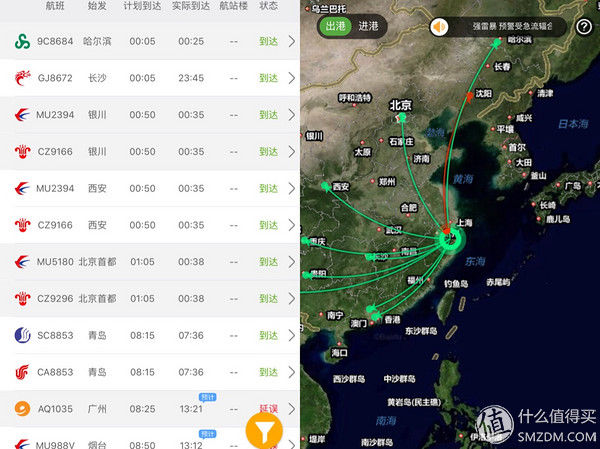Tap the speaker icon on the alert banner
Image resolution: width=600 pixels, height=449 pixels.
click(x=440, y=27)
